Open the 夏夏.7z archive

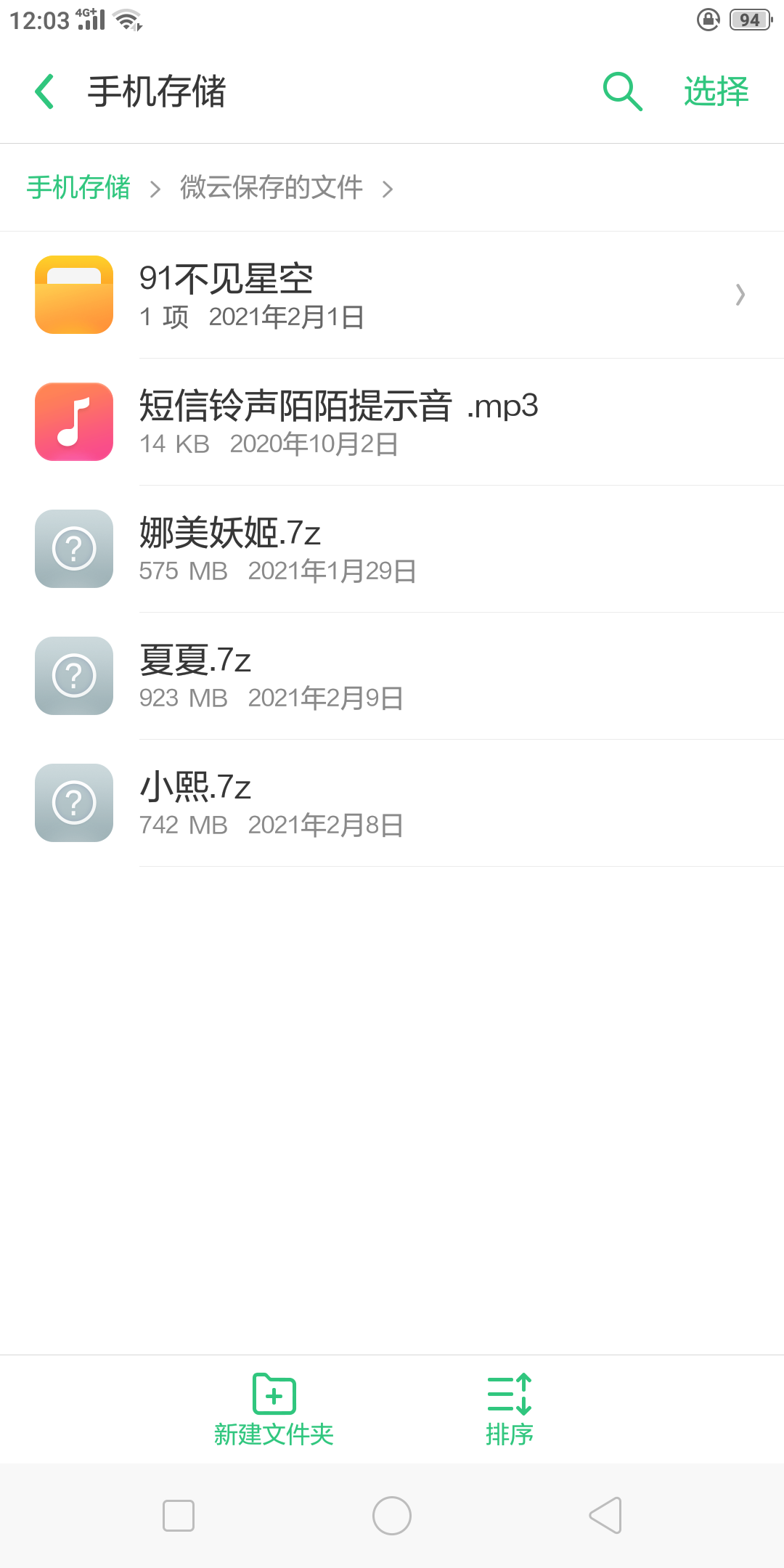pos(392,676)
